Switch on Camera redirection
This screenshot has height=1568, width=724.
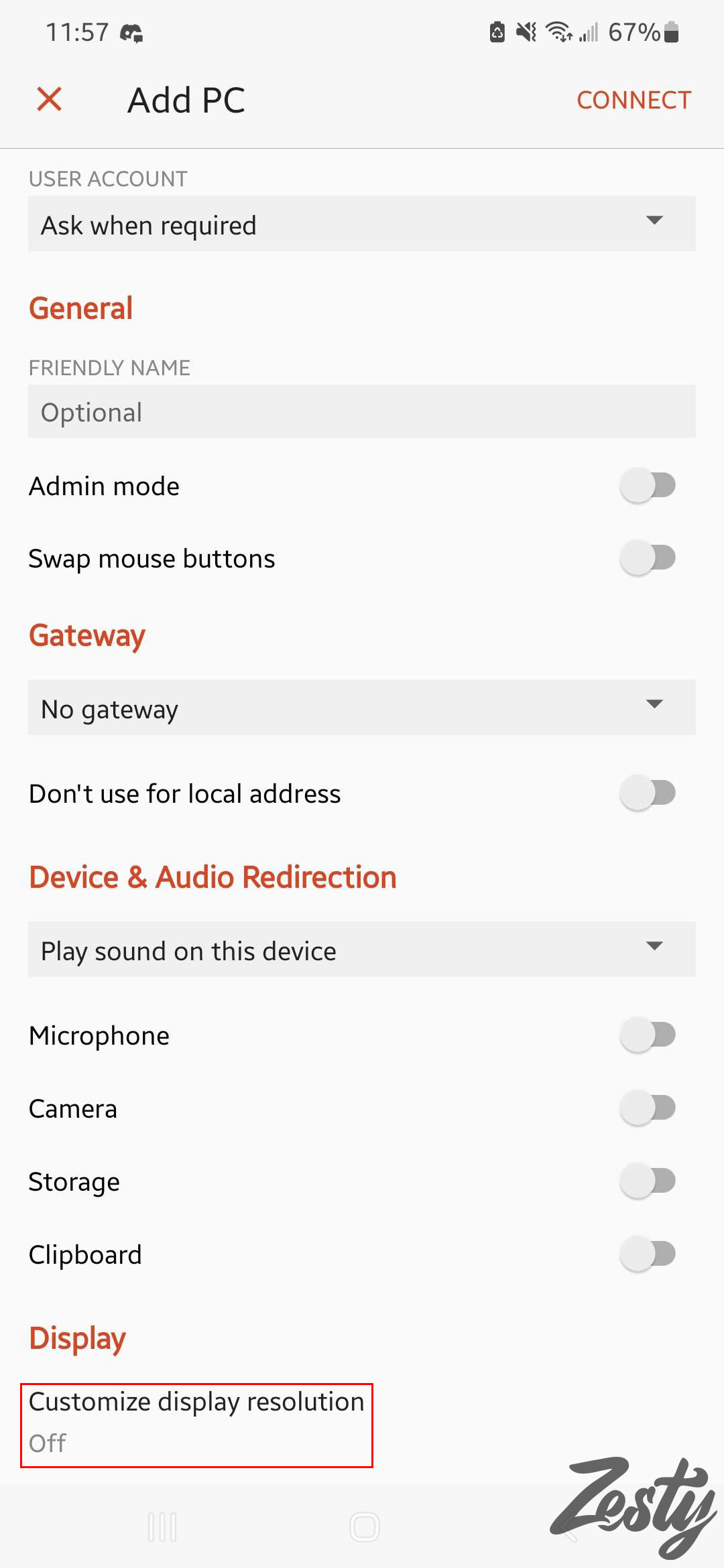coord(648,1108)
